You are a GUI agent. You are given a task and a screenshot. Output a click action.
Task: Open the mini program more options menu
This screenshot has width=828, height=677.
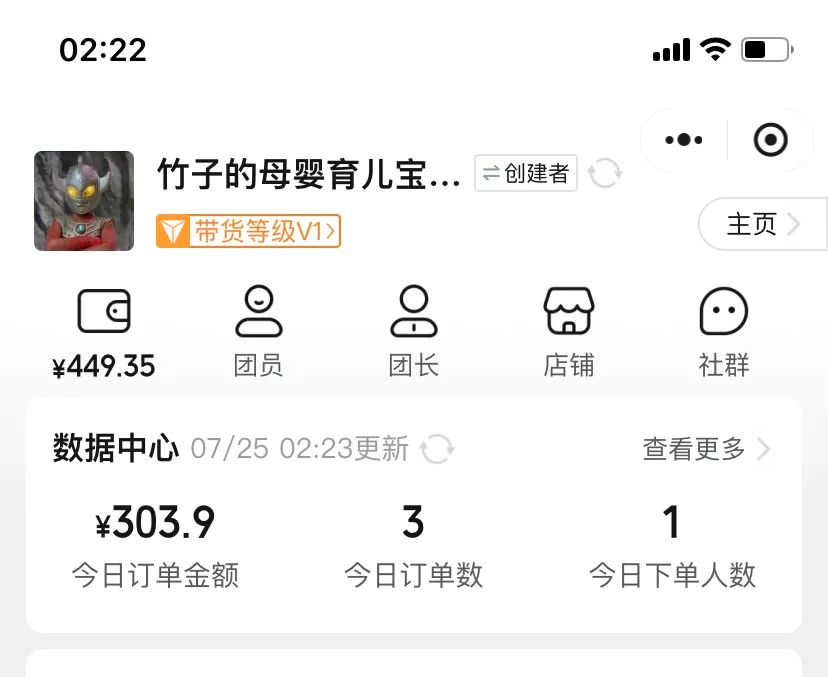tap(684, 140)
